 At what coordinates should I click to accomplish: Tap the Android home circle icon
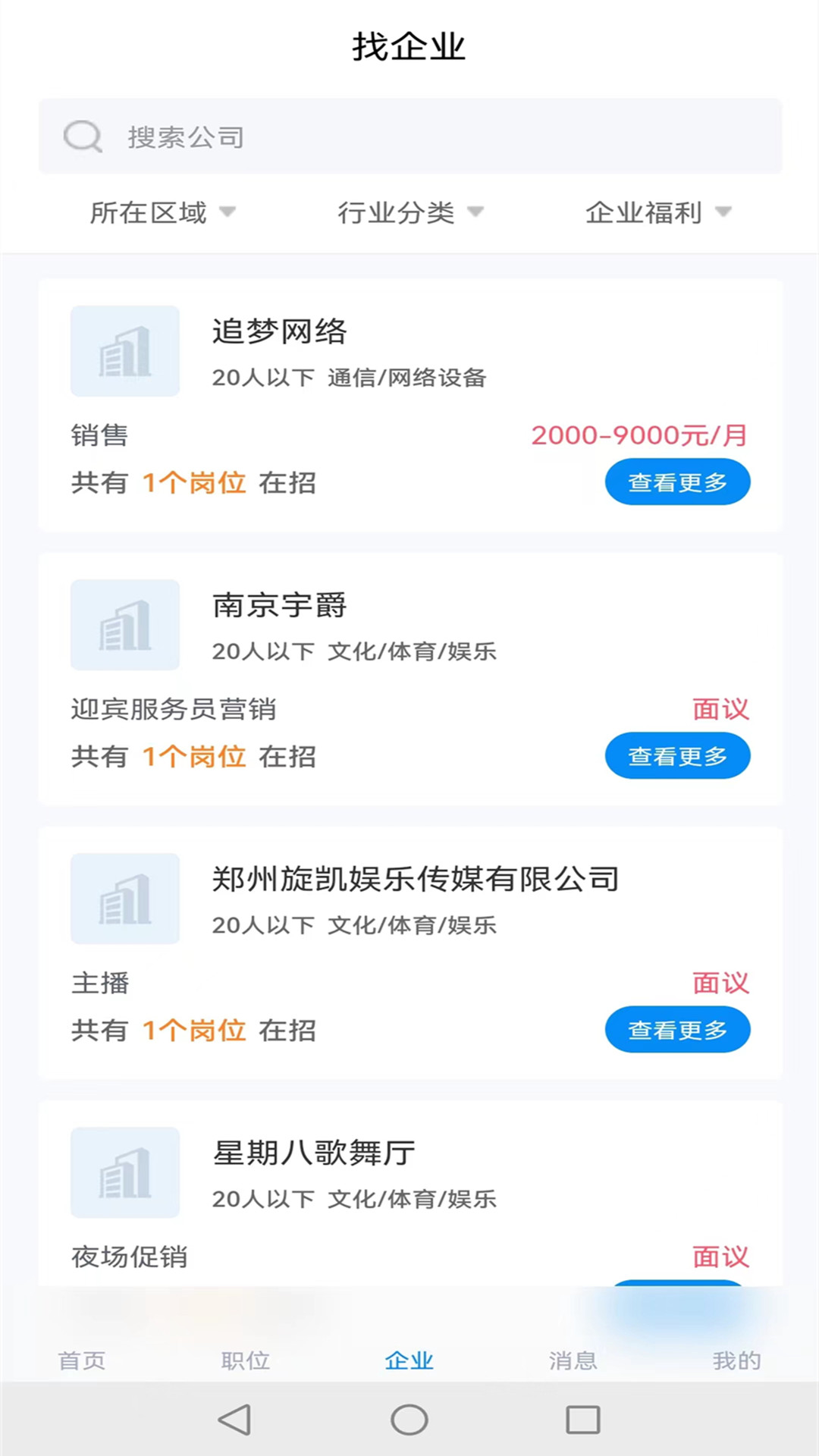coord(409,1407)
